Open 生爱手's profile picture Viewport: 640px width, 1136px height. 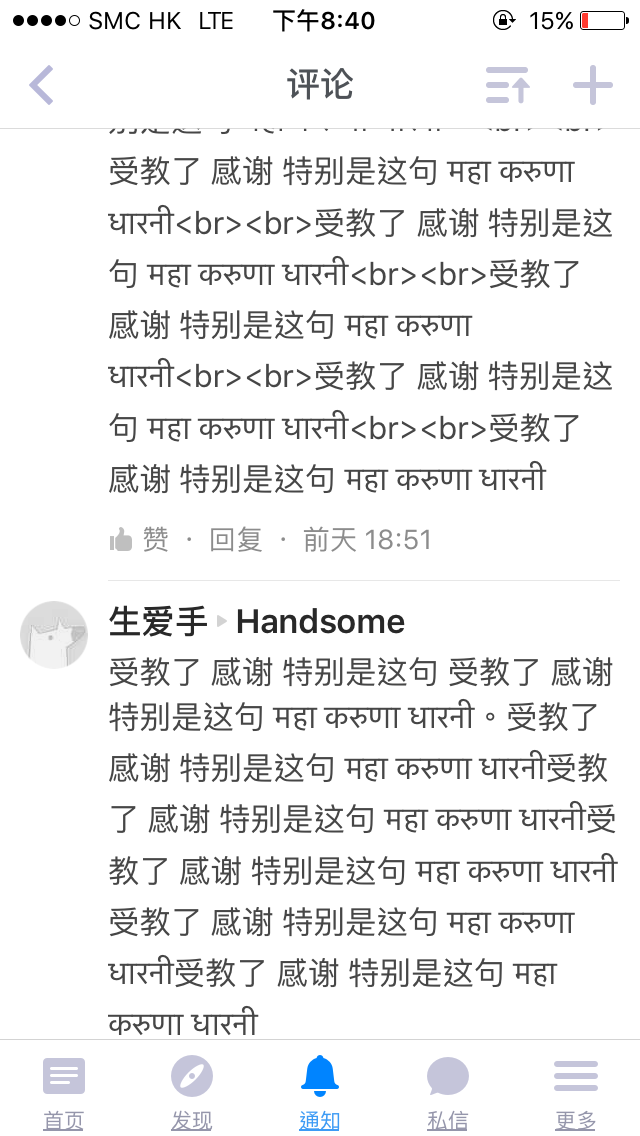pos(54,634)
